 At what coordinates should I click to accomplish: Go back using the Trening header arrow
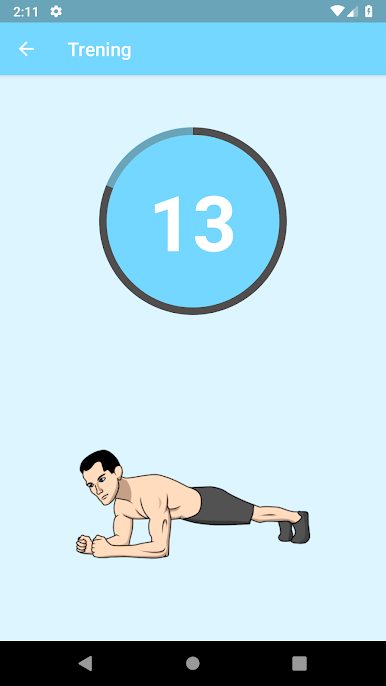pos(26,49)
